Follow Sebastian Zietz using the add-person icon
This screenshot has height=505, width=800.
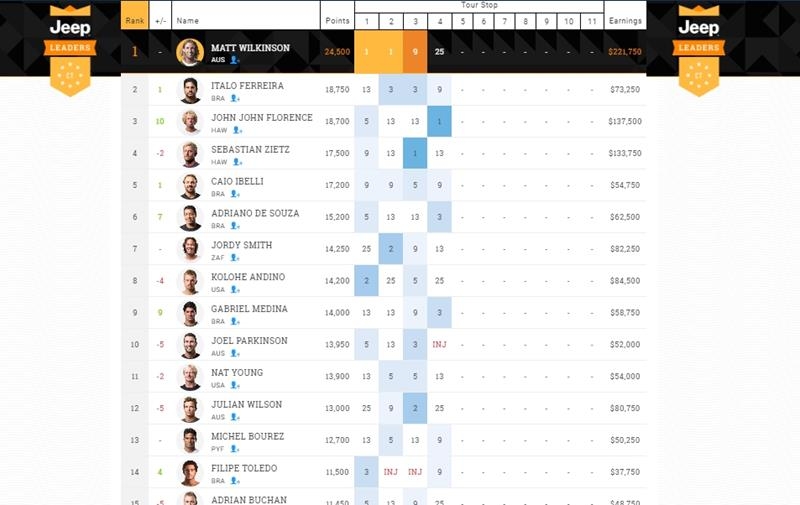[x=237, y=162]
